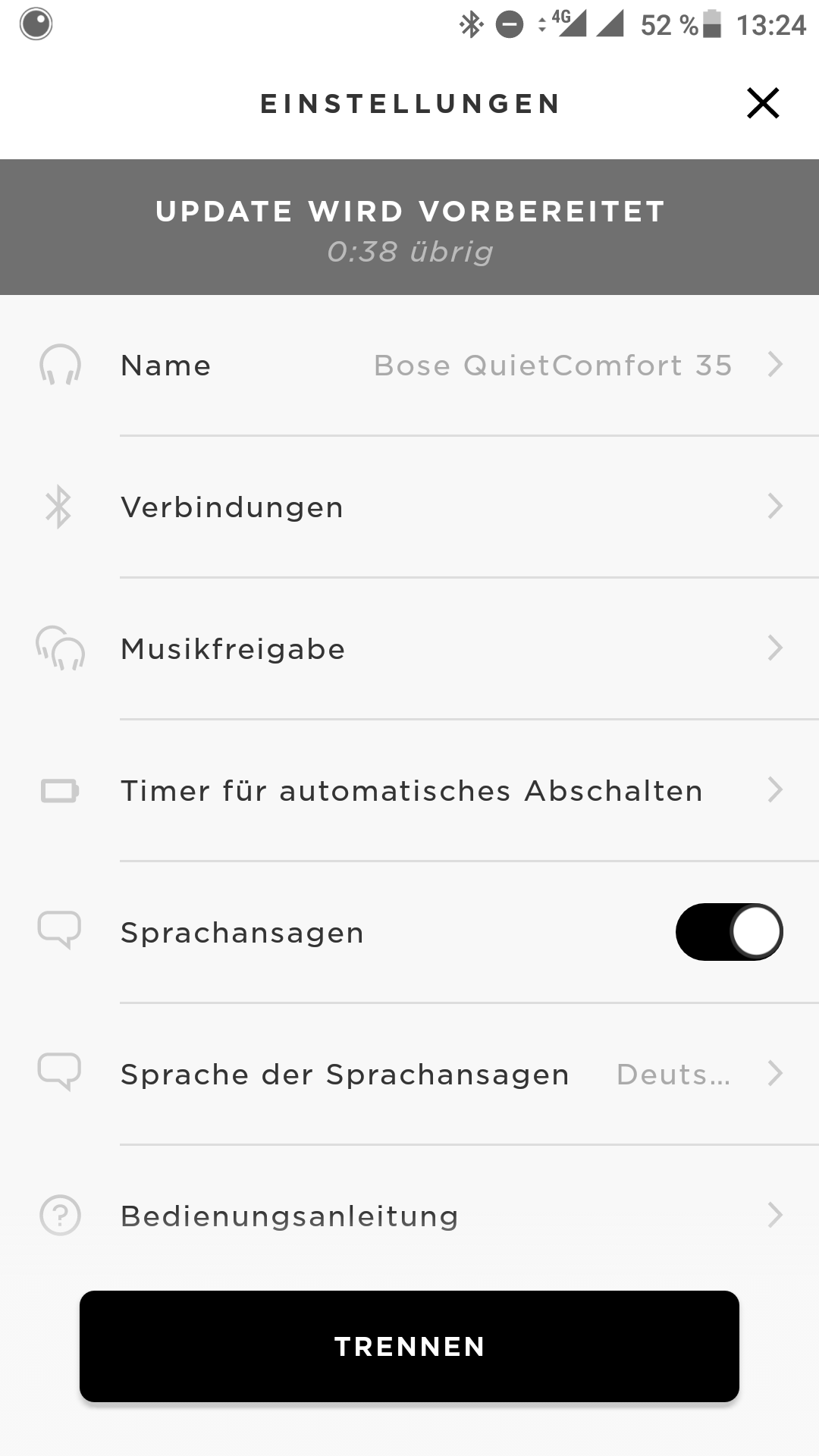Viewport: 819px width, 1456px height.
Task: Open the Bedienungsanleitung
Action: click(409, 1216)
